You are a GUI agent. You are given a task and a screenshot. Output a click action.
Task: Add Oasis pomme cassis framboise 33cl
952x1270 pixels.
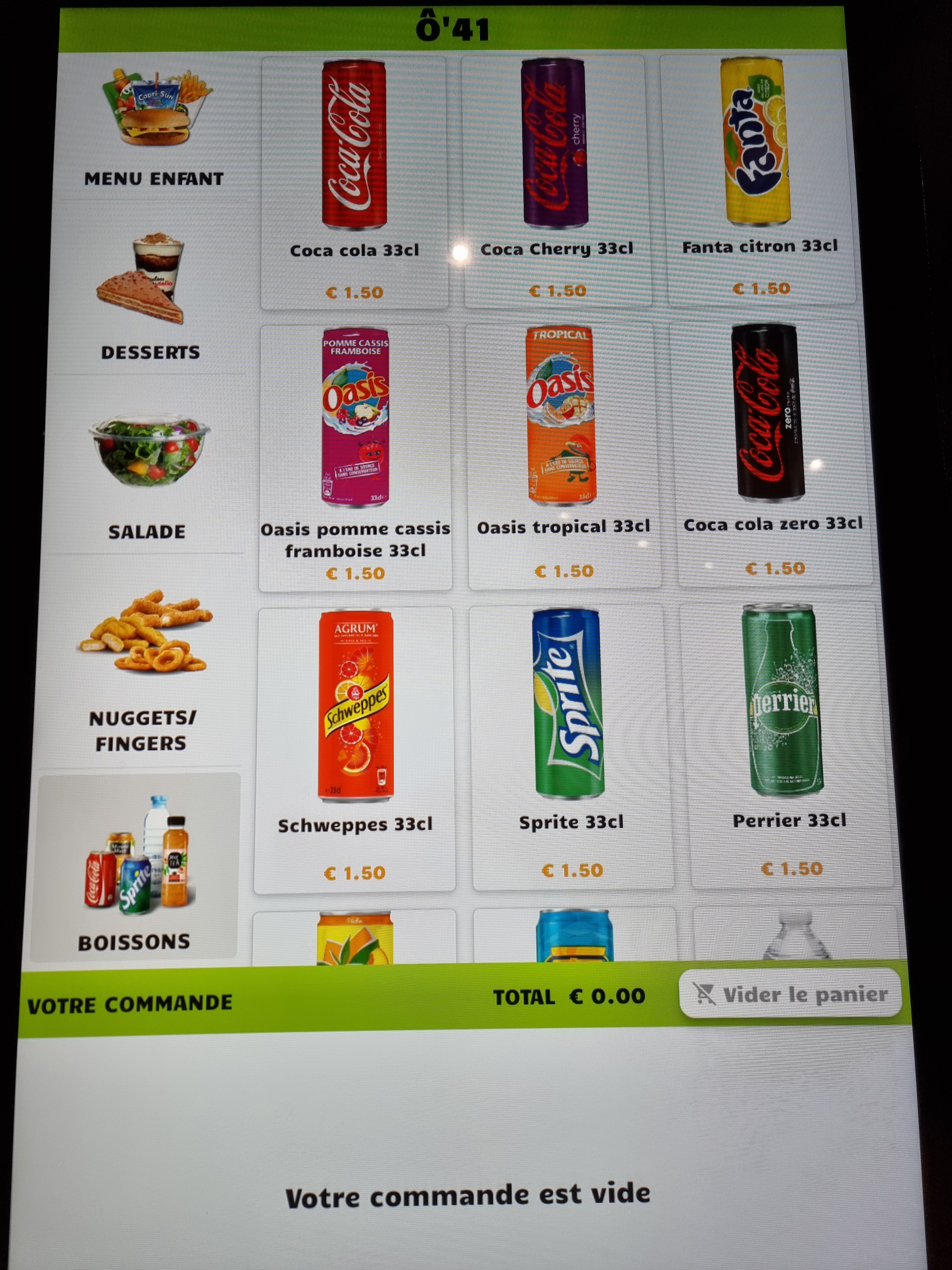point(355,458)
